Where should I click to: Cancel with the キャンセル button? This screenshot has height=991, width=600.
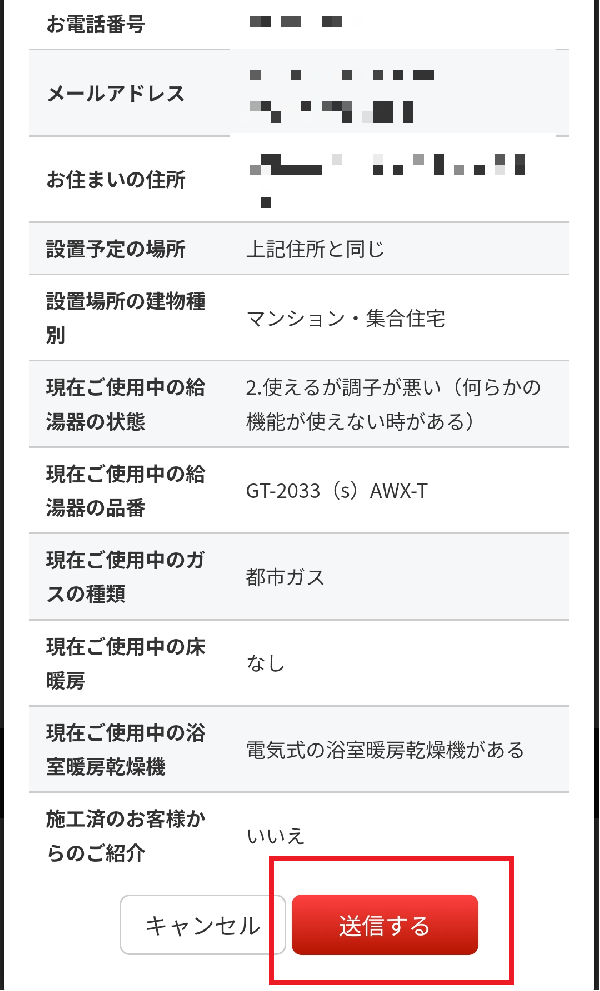203,925
